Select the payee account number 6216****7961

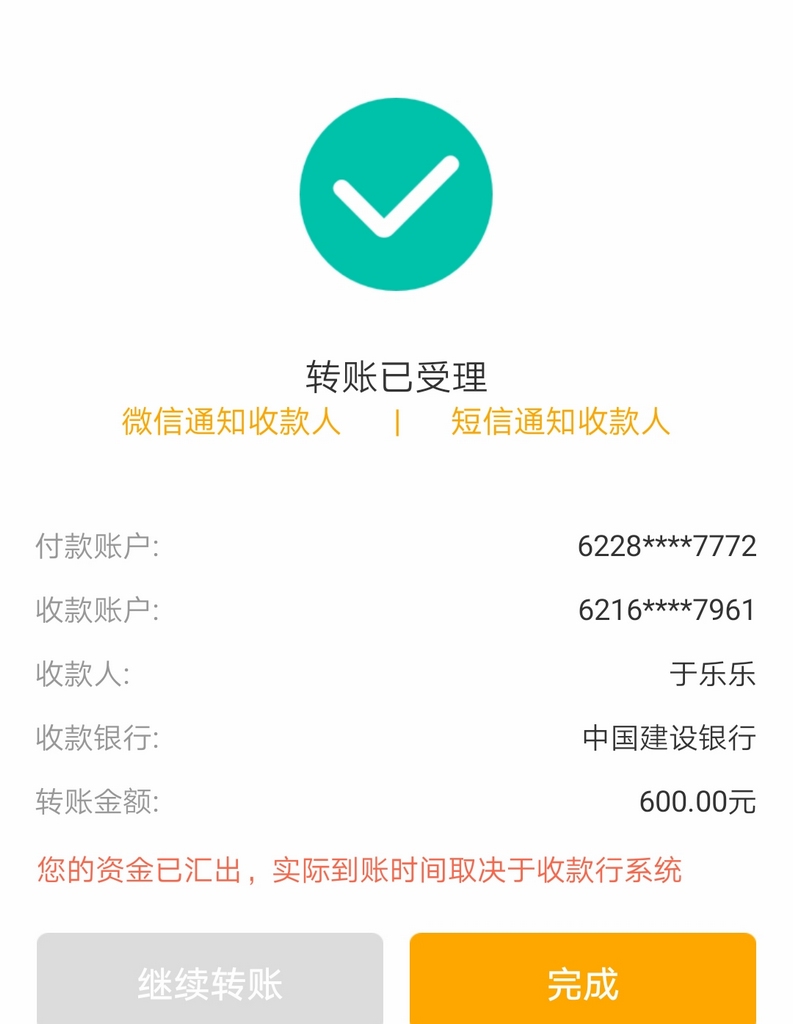coord(668,608)
